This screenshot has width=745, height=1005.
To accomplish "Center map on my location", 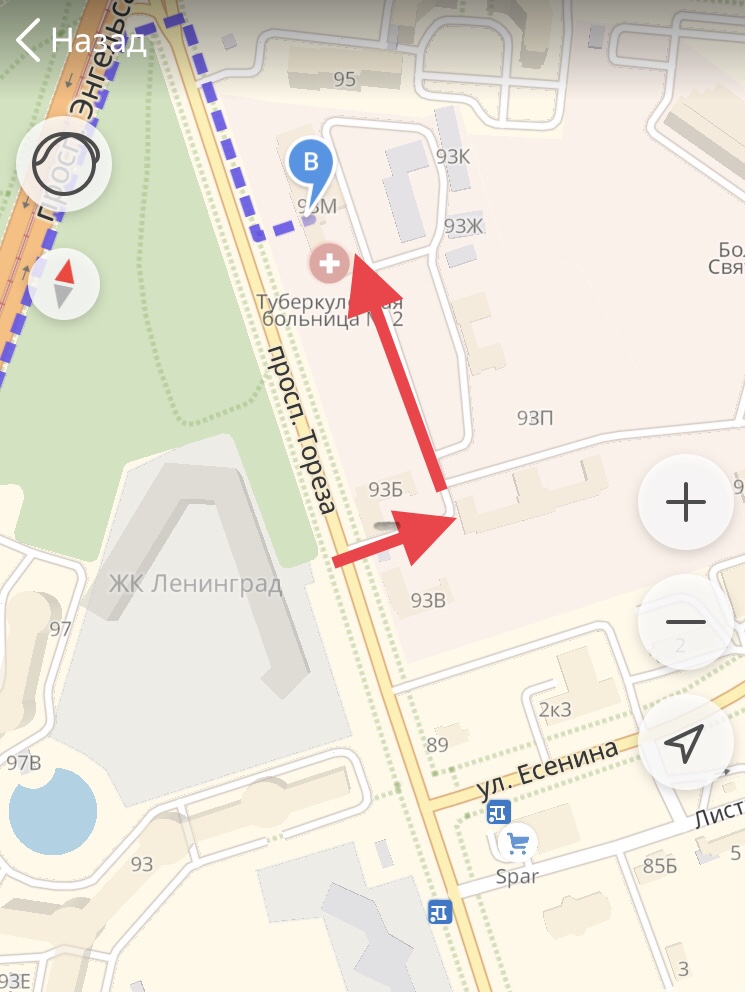I will (x=686, y=744).
